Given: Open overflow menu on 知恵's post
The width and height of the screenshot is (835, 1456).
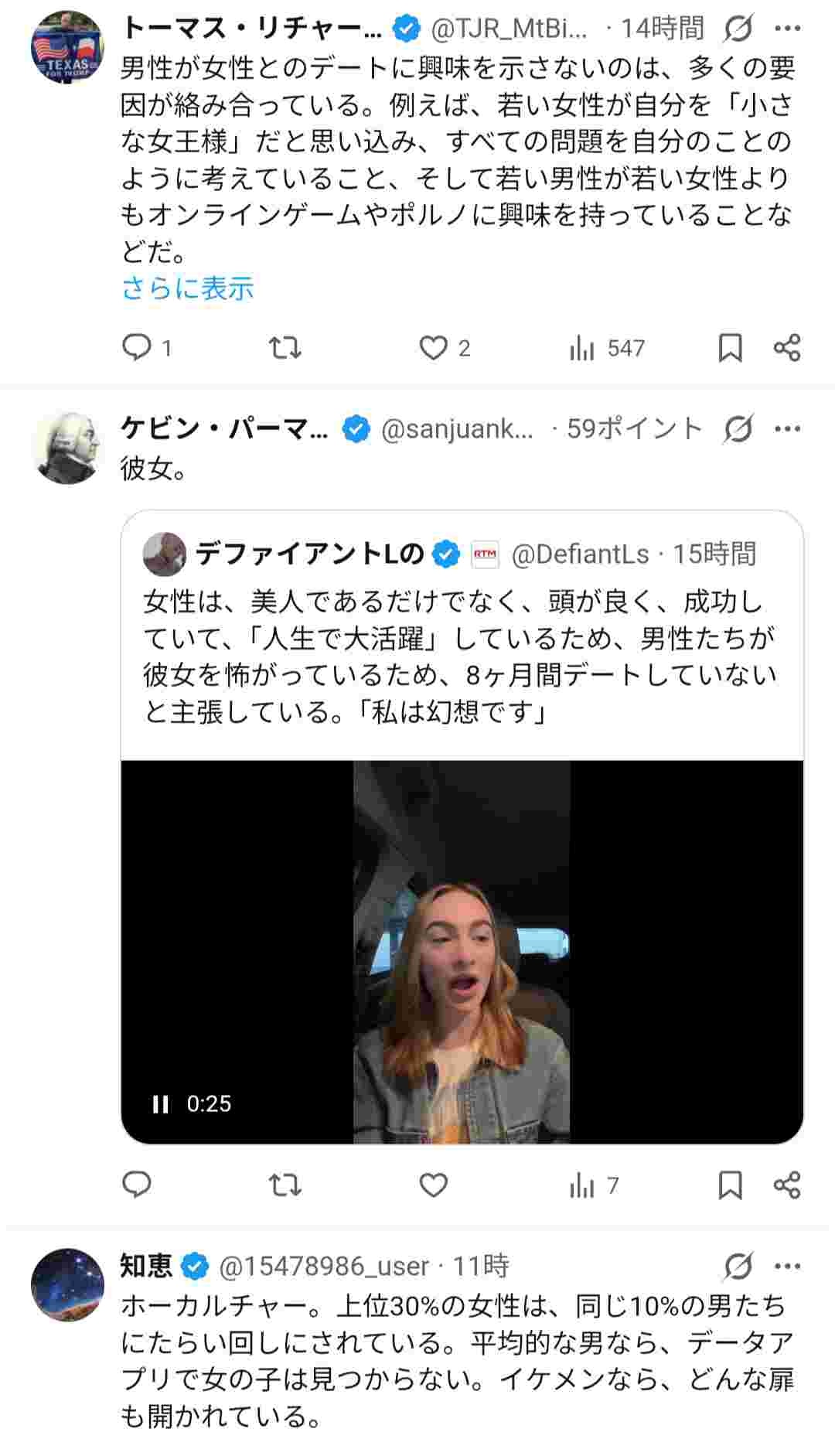Looking at the screenshot, I should coord(787,1266).
